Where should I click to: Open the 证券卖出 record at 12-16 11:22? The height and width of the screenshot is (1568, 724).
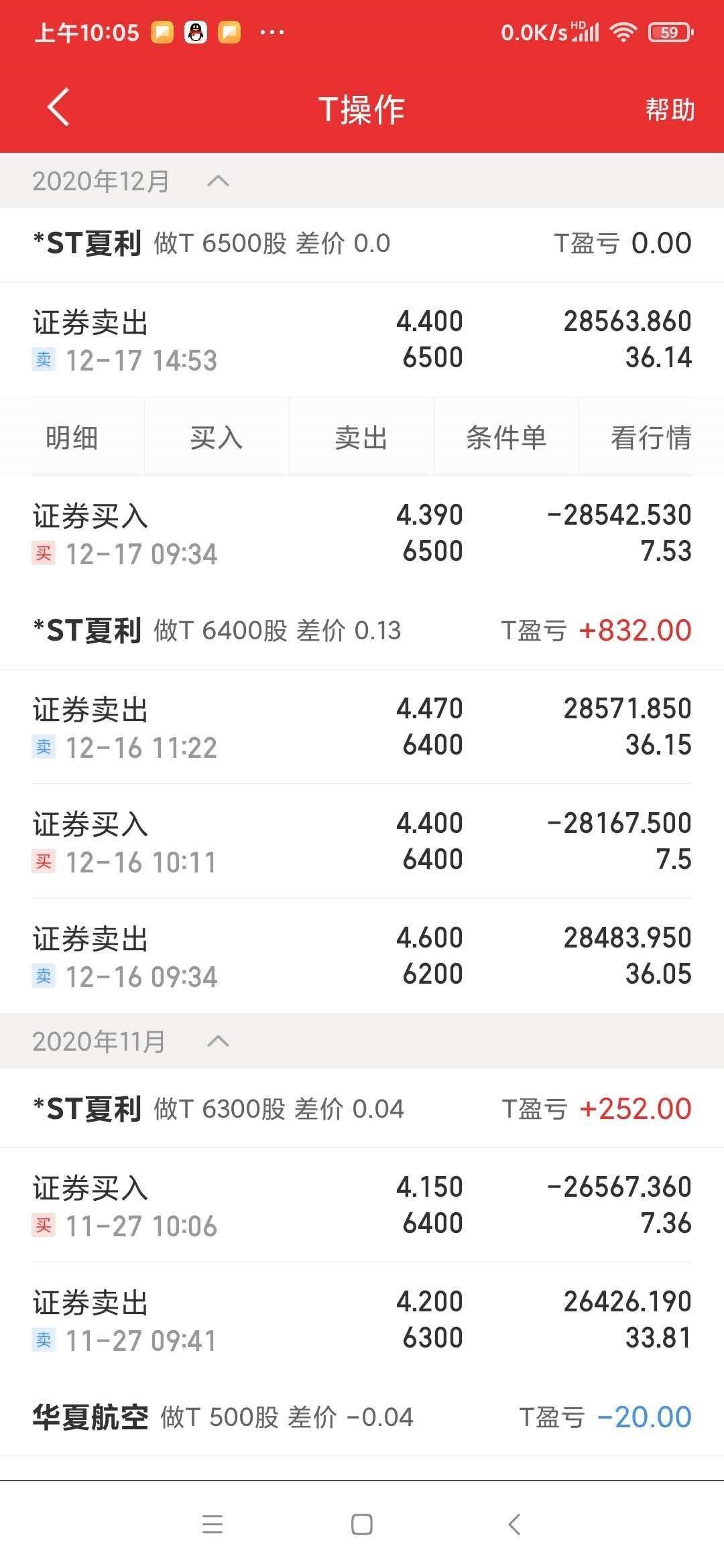click(x=362, y=727)
